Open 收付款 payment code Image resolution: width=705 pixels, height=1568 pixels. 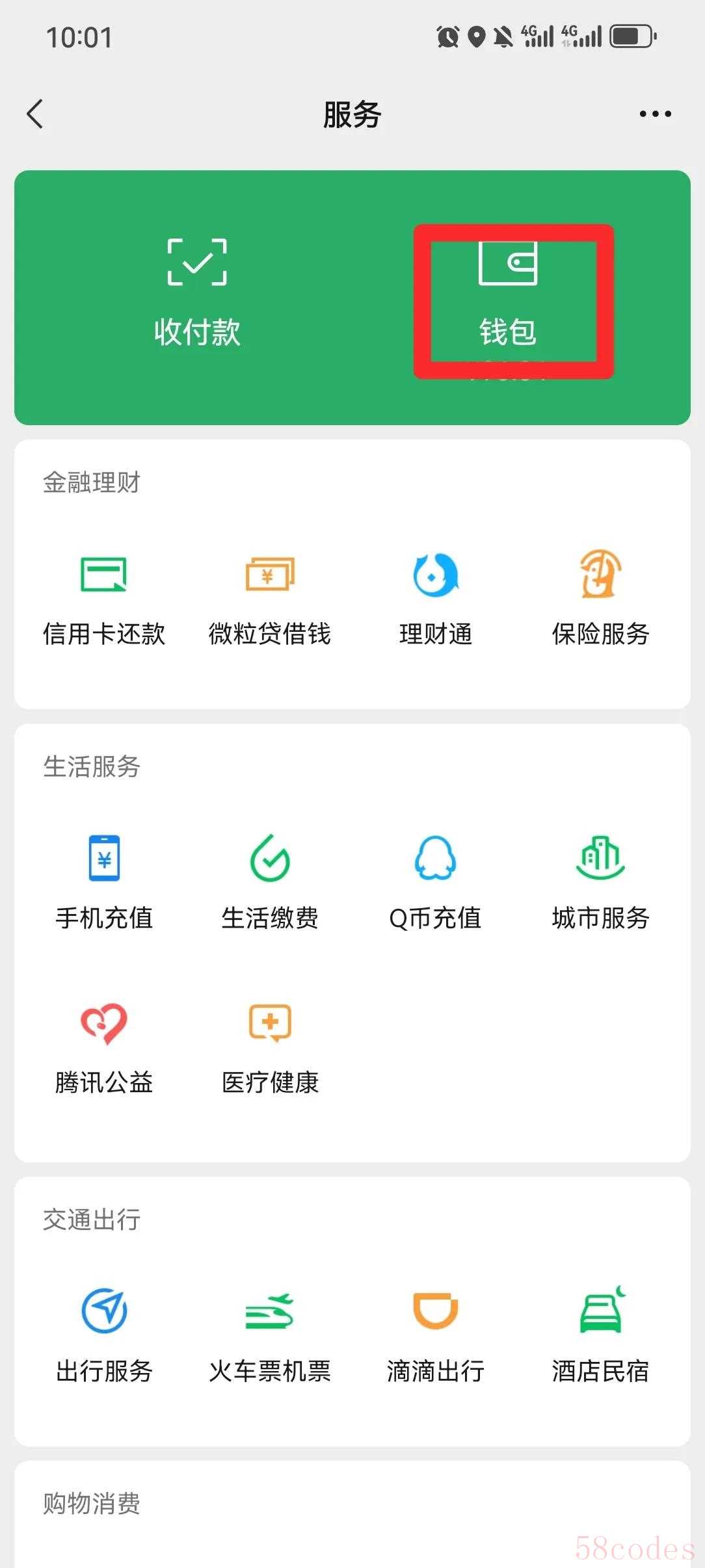(197, 293)
